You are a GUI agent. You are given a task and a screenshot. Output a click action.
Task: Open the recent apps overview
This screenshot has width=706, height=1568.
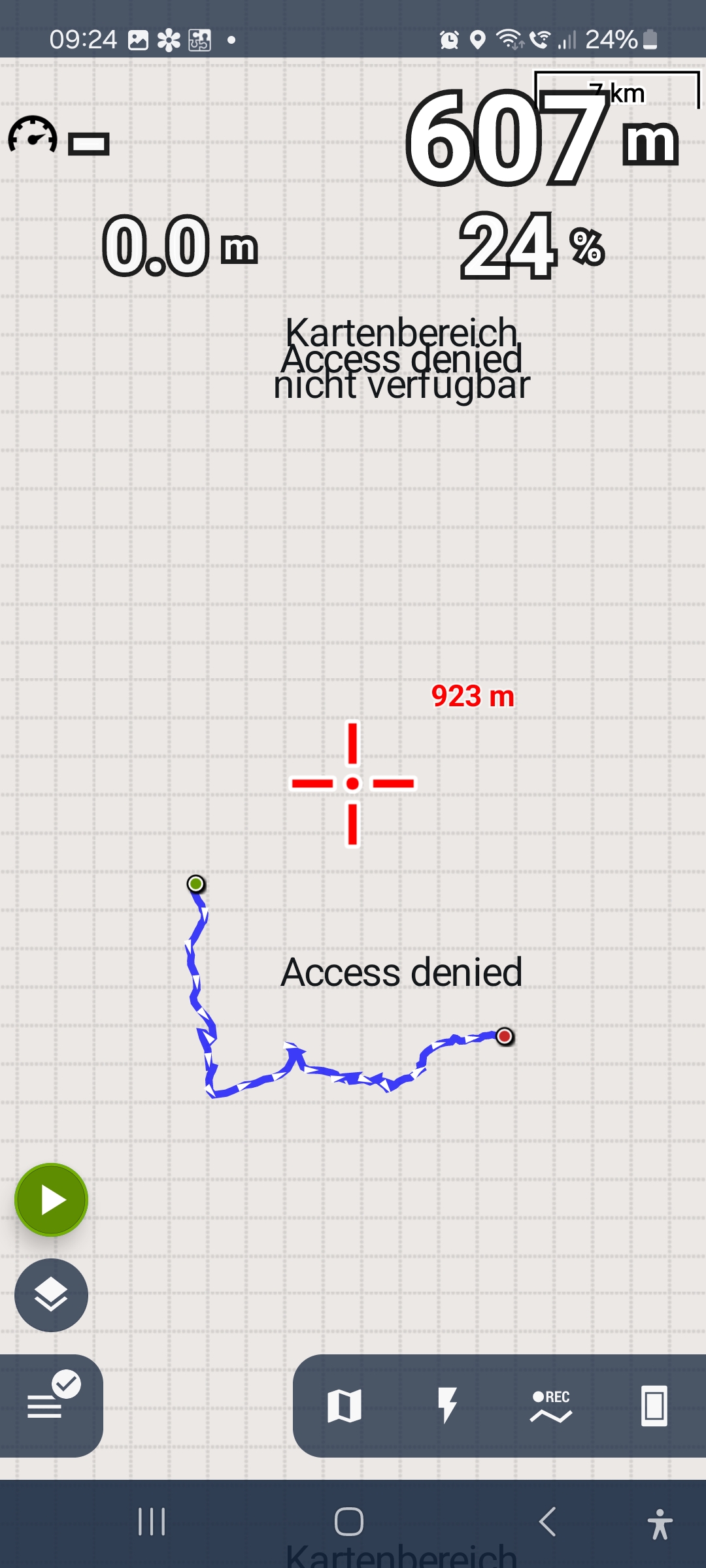pos(152,1522)
